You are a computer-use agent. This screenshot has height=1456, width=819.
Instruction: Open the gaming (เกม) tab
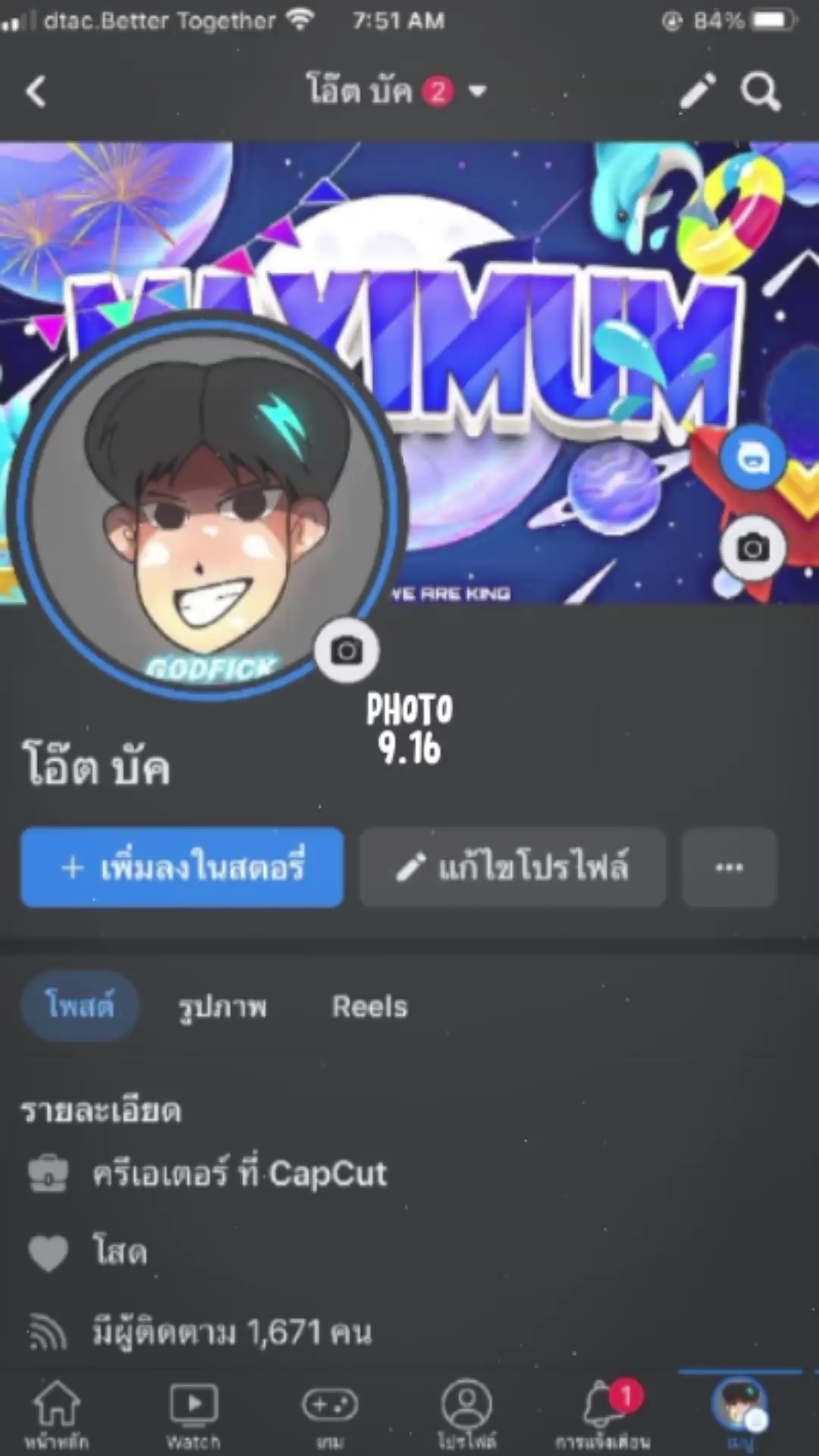tap(330, 1414)
